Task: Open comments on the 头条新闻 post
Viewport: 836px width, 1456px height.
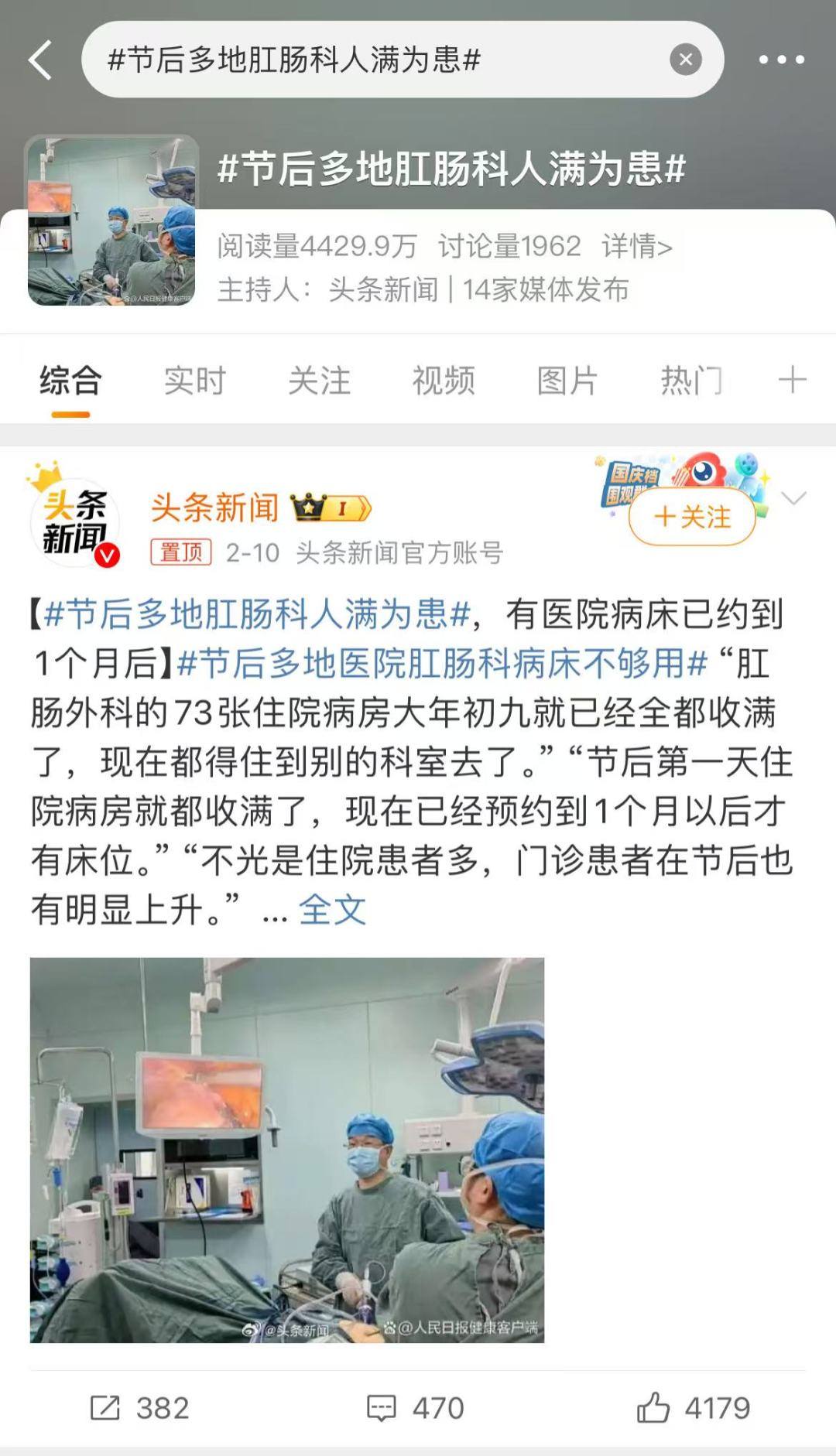Action: [416, 1408]
